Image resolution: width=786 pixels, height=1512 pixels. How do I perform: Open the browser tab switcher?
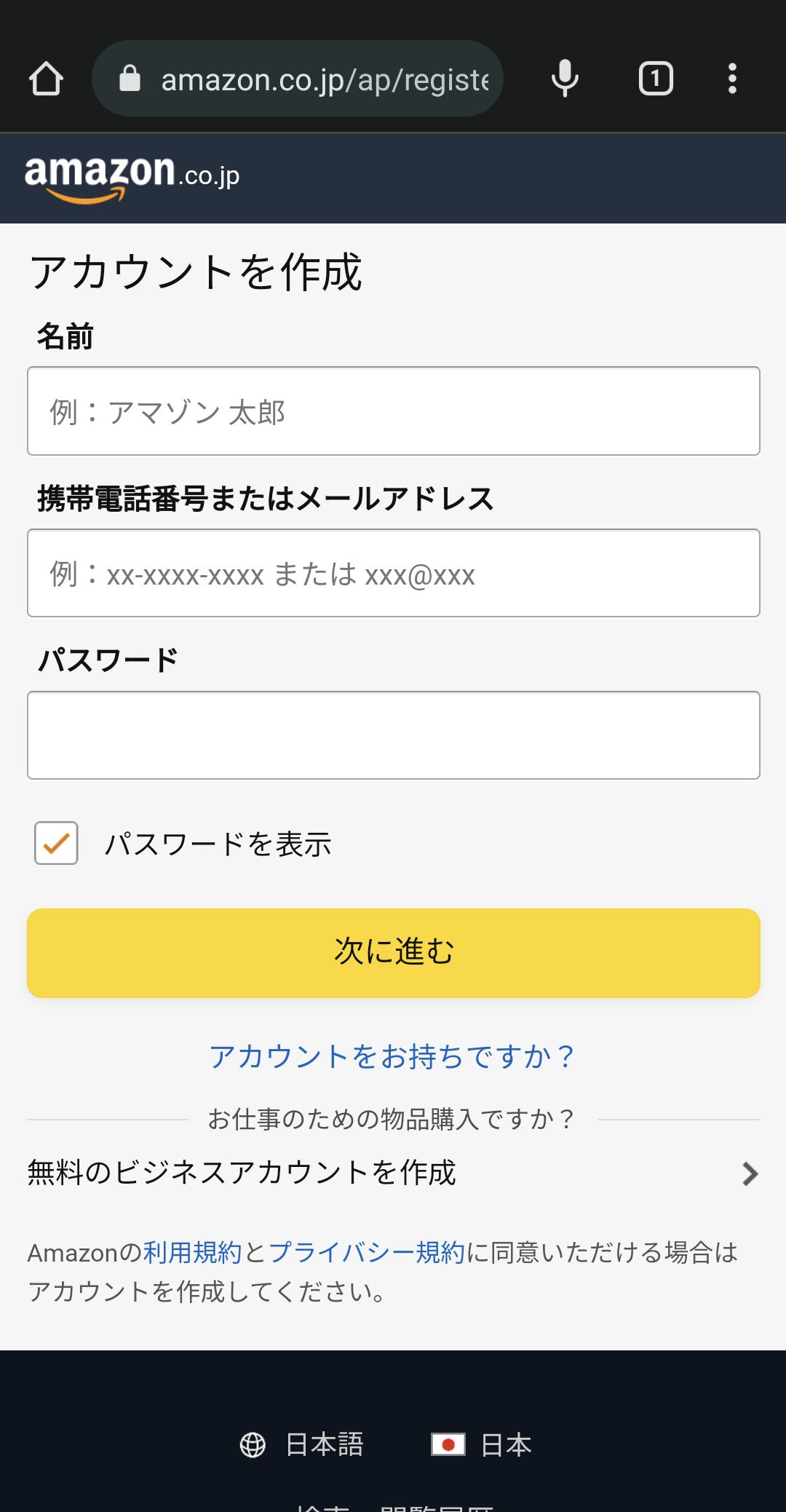(656, 79)
